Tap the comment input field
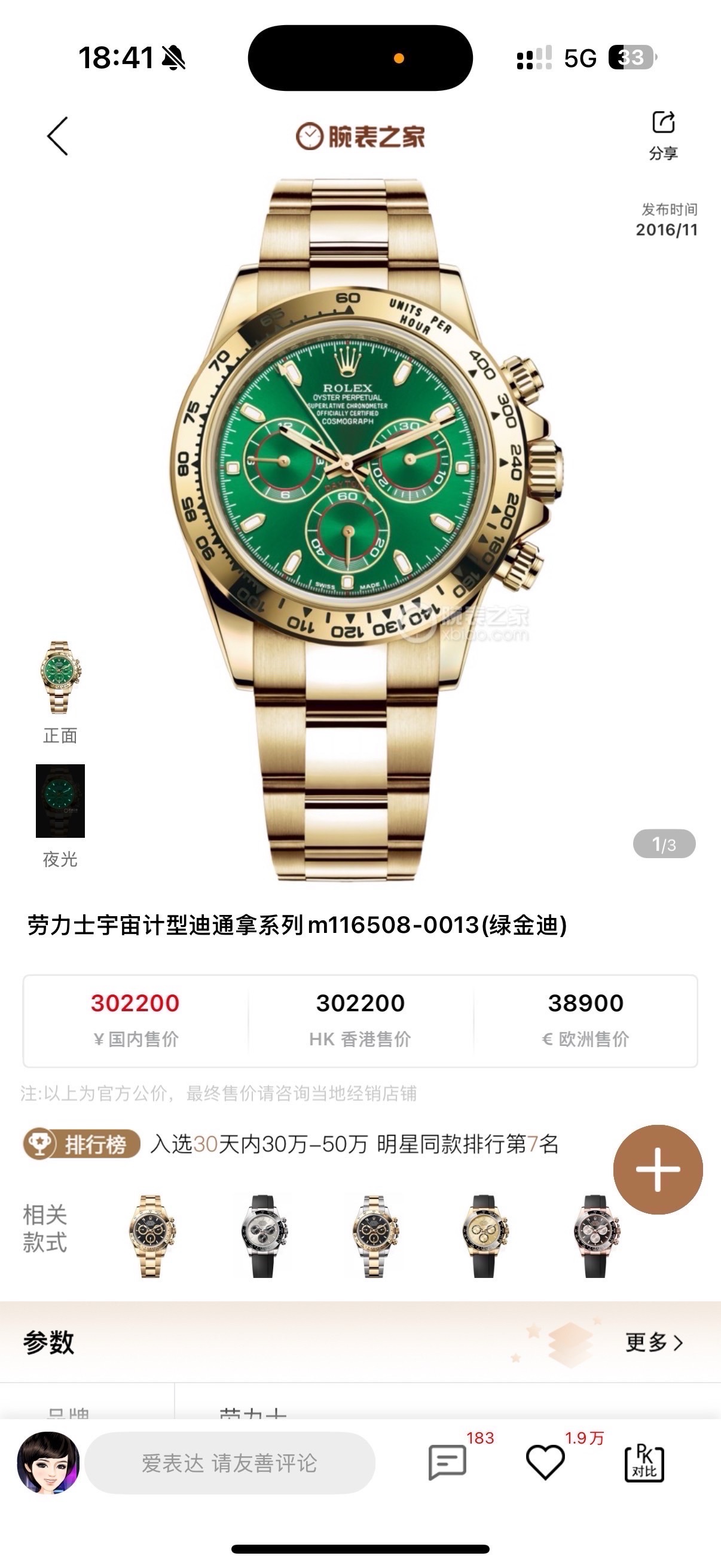 pos(230,1463)
